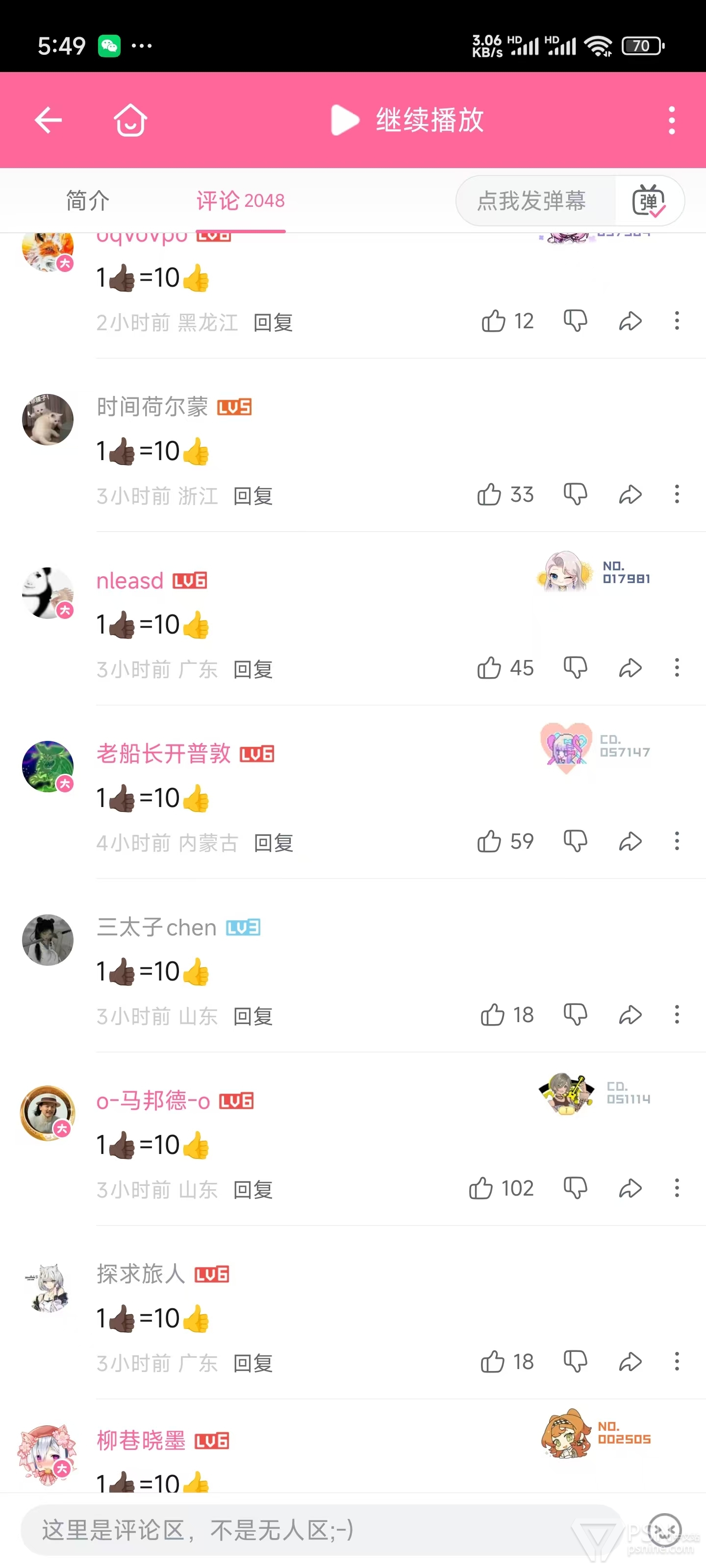706x1568 pixels.
Task: Open 柳巷晓墨's user profile name
Action: pos(141,1441)
